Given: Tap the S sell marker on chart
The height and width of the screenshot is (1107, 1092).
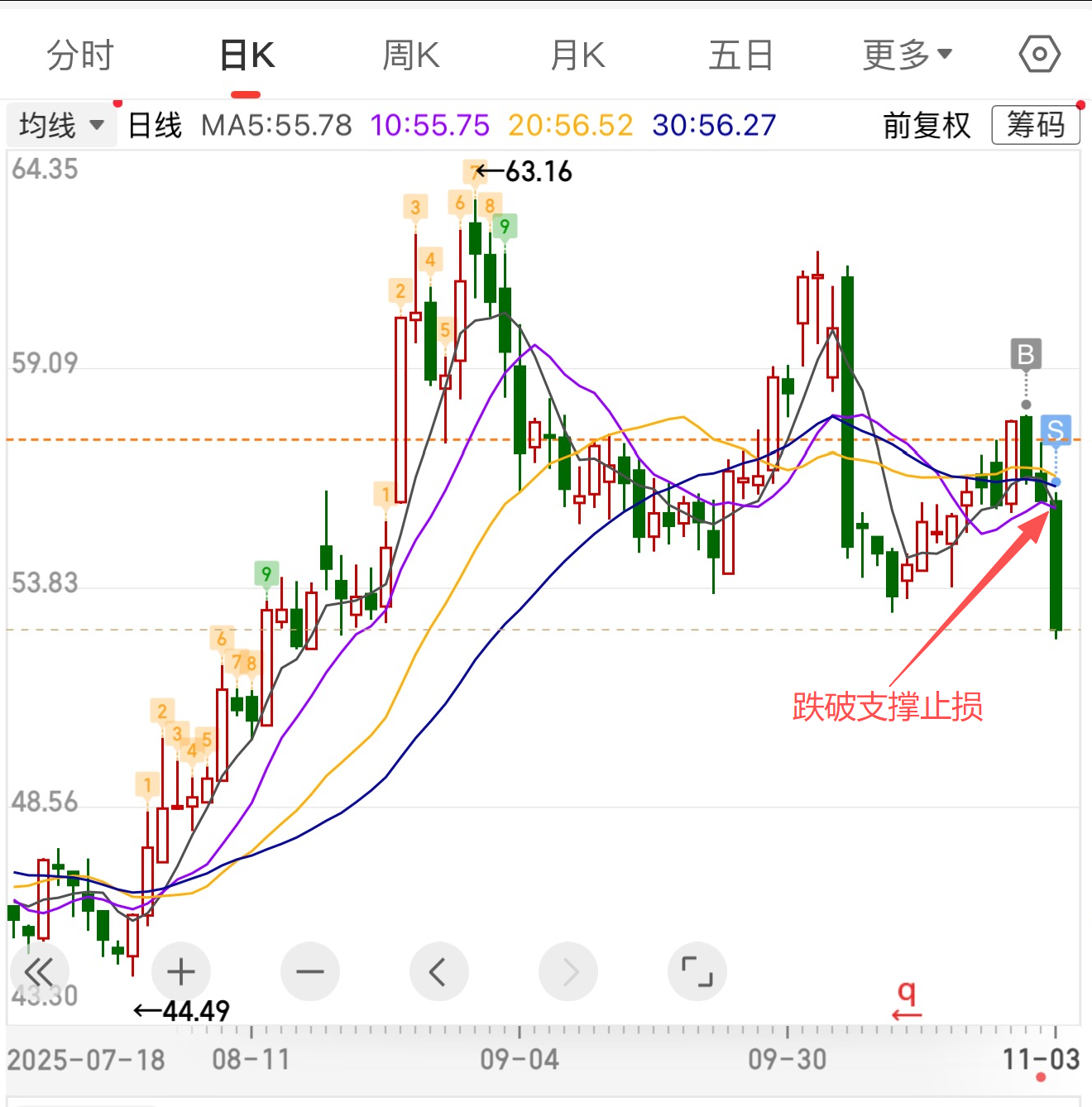Looking at the screenshot, I should point(1055,430).
